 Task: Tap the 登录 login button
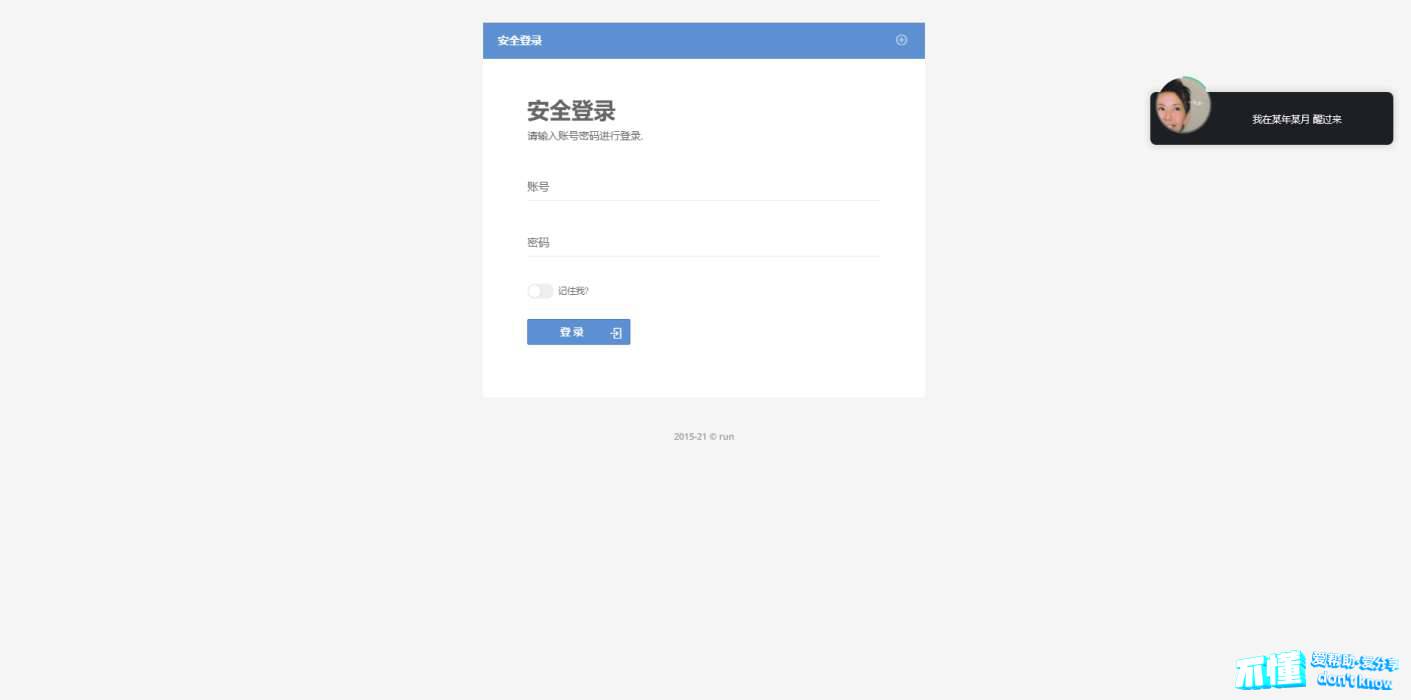click(x=578, y=332)
